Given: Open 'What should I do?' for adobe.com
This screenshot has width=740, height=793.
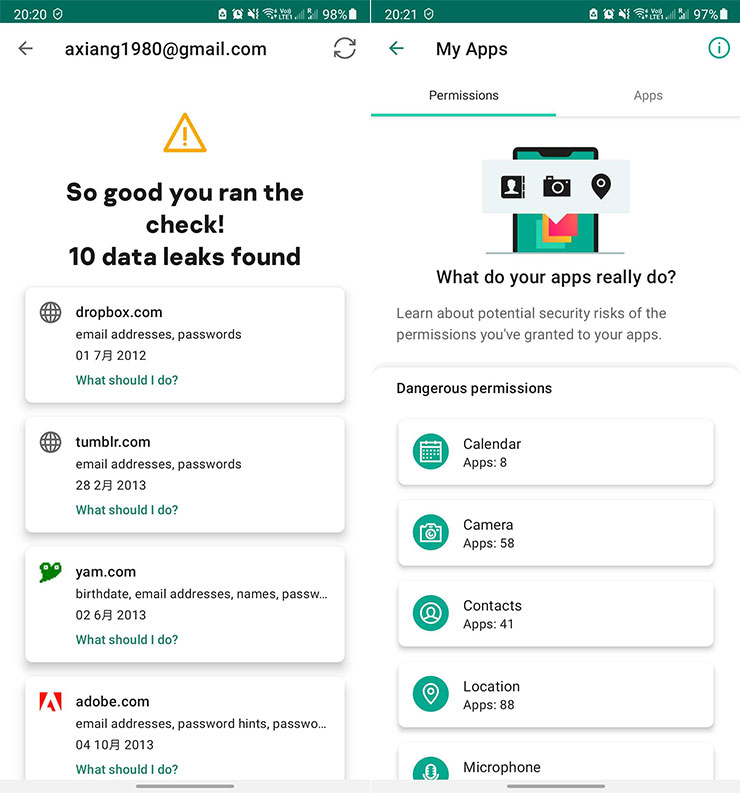Looking at the screenshot, I should pyautogui.click(x=127, y=769).
